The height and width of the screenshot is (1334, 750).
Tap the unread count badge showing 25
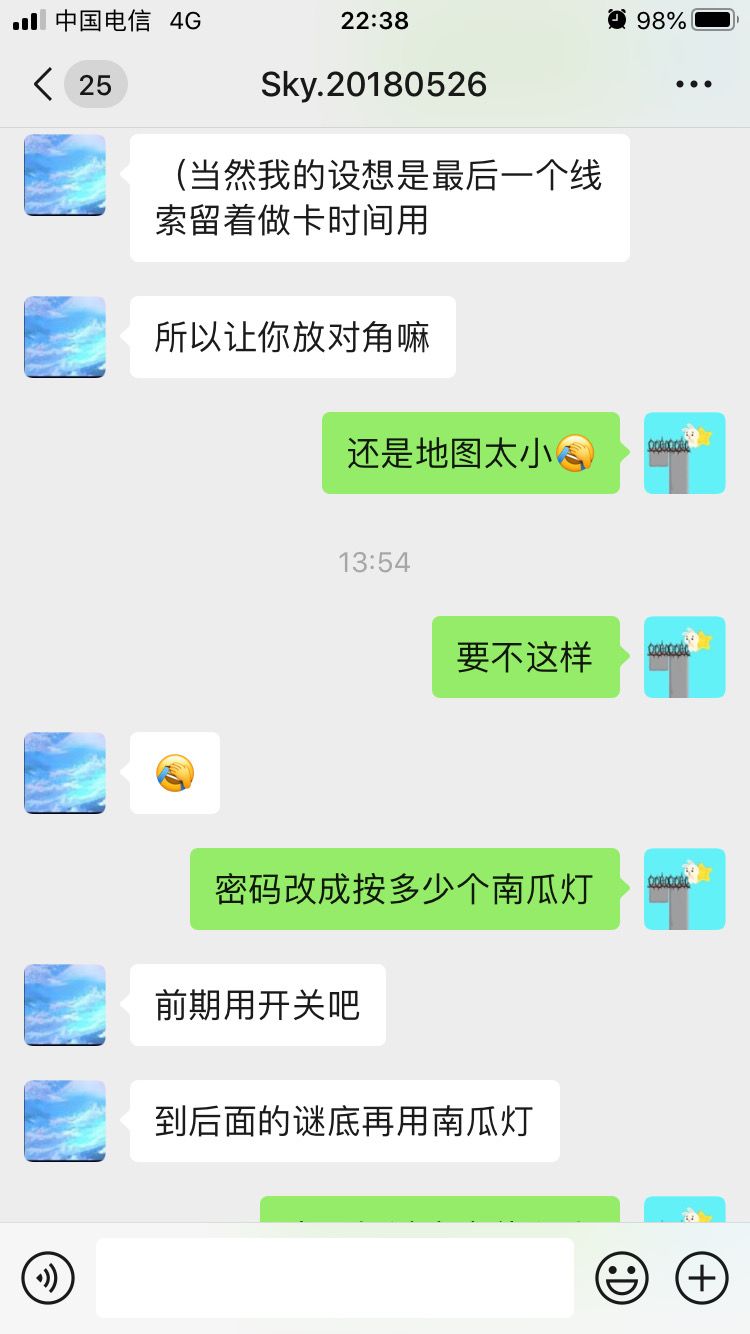coord(95,85)
